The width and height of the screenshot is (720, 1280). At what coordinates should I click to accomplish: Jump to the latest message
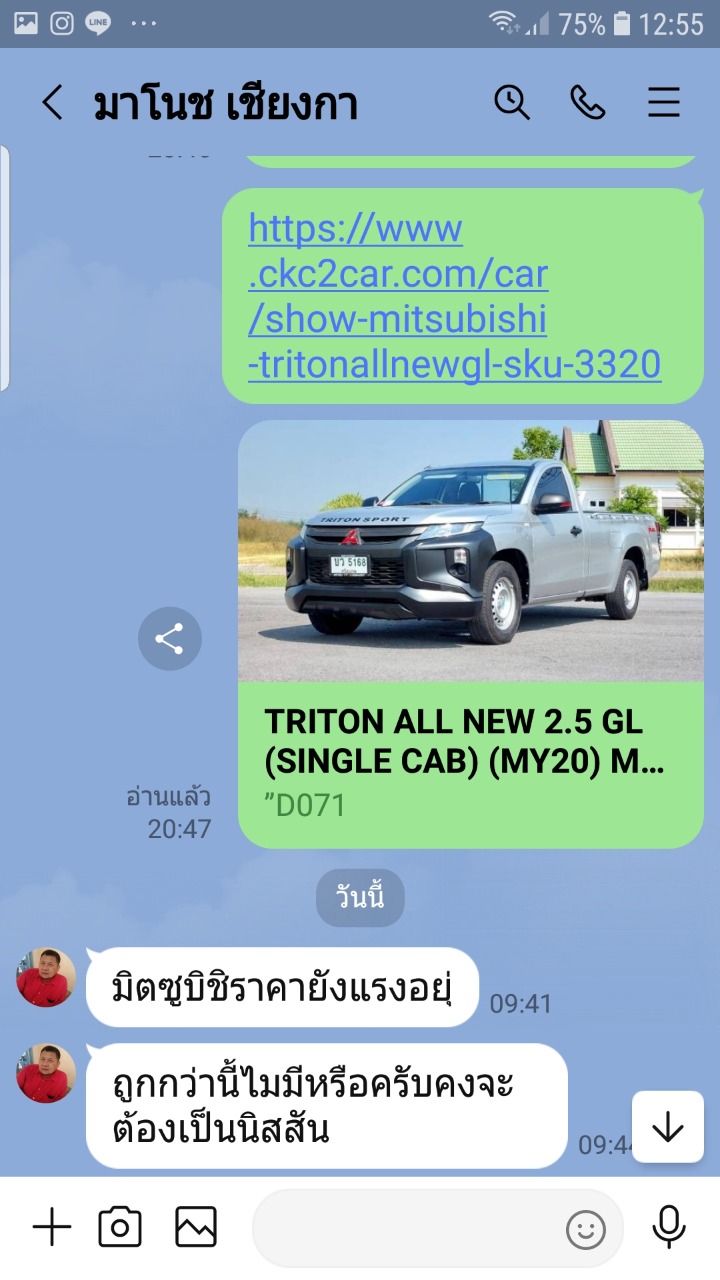[x=668, y=1127]
